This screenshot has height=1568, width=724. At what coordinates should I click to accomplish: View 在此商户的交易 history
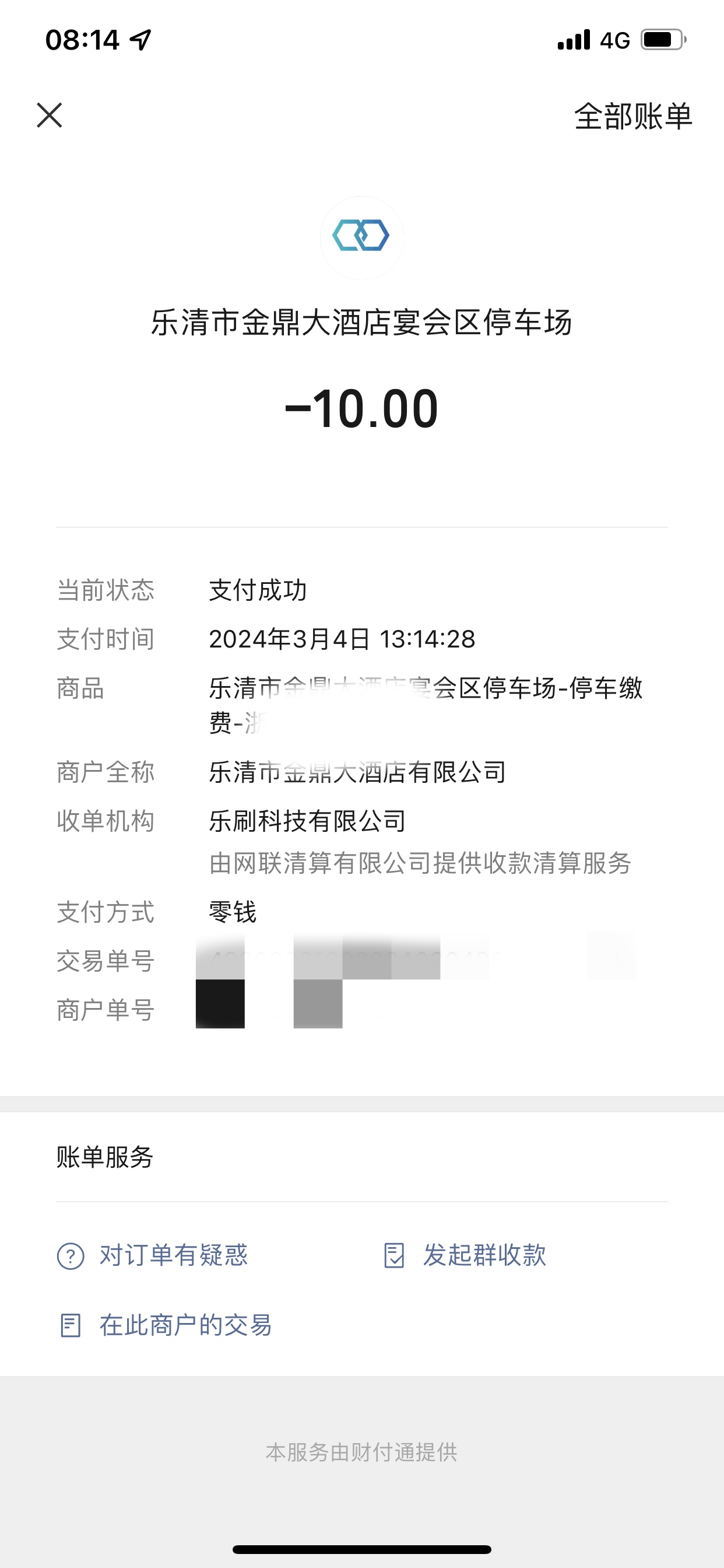[166, 1325]
